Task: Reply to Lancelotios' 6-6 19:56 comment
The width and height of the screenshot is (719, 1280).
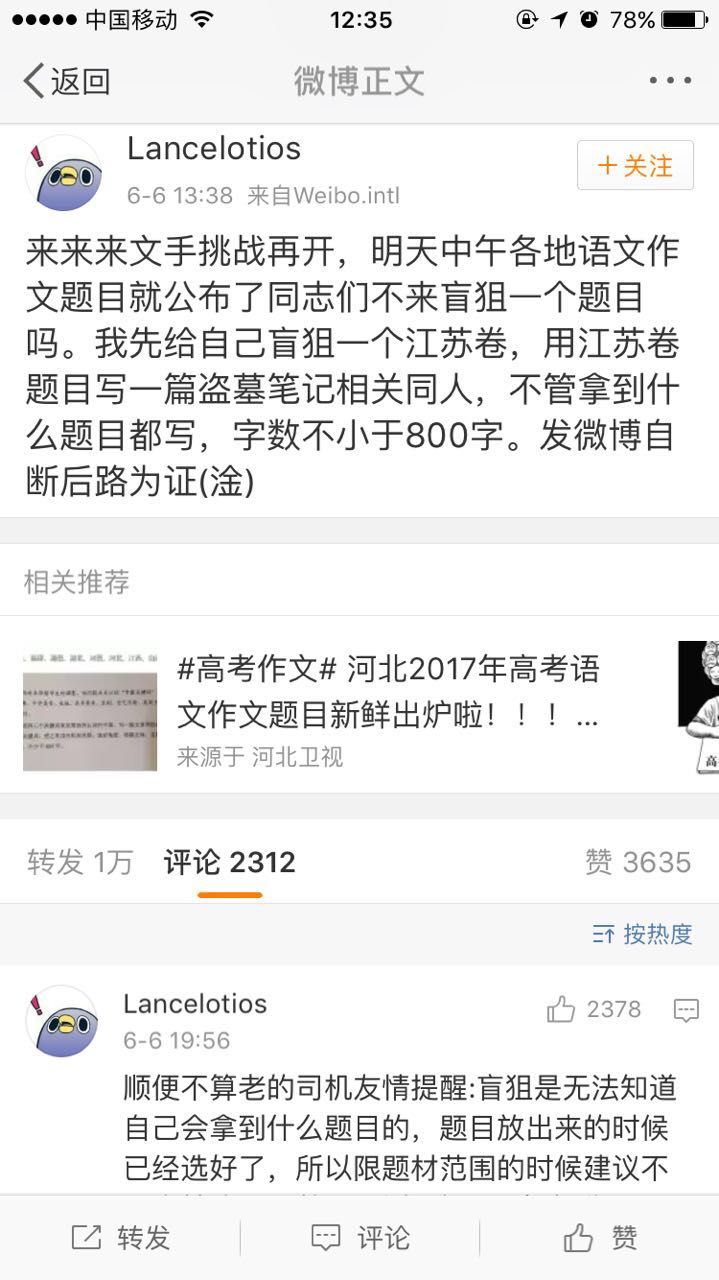Action: pos(686,1010)
